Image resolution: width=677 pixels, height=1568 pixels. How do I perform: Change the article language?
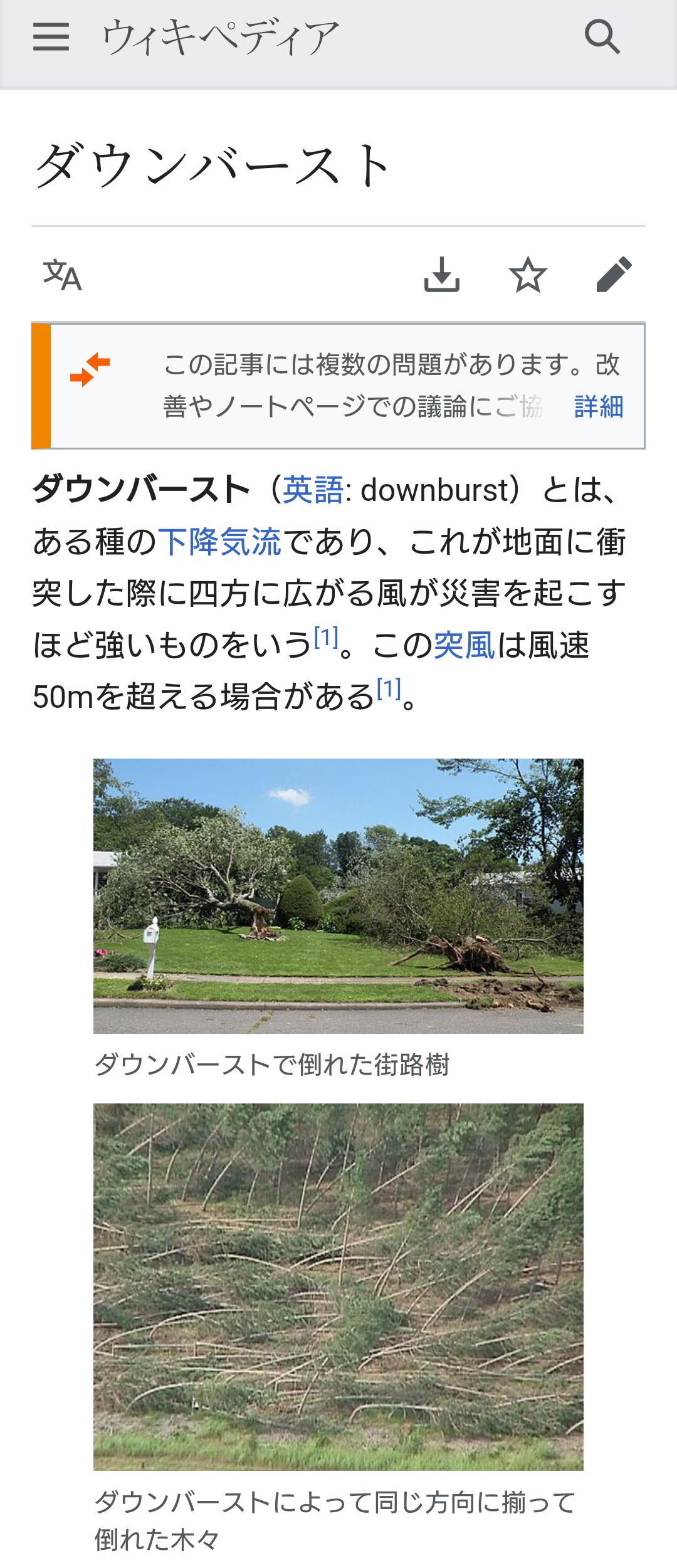63,275
